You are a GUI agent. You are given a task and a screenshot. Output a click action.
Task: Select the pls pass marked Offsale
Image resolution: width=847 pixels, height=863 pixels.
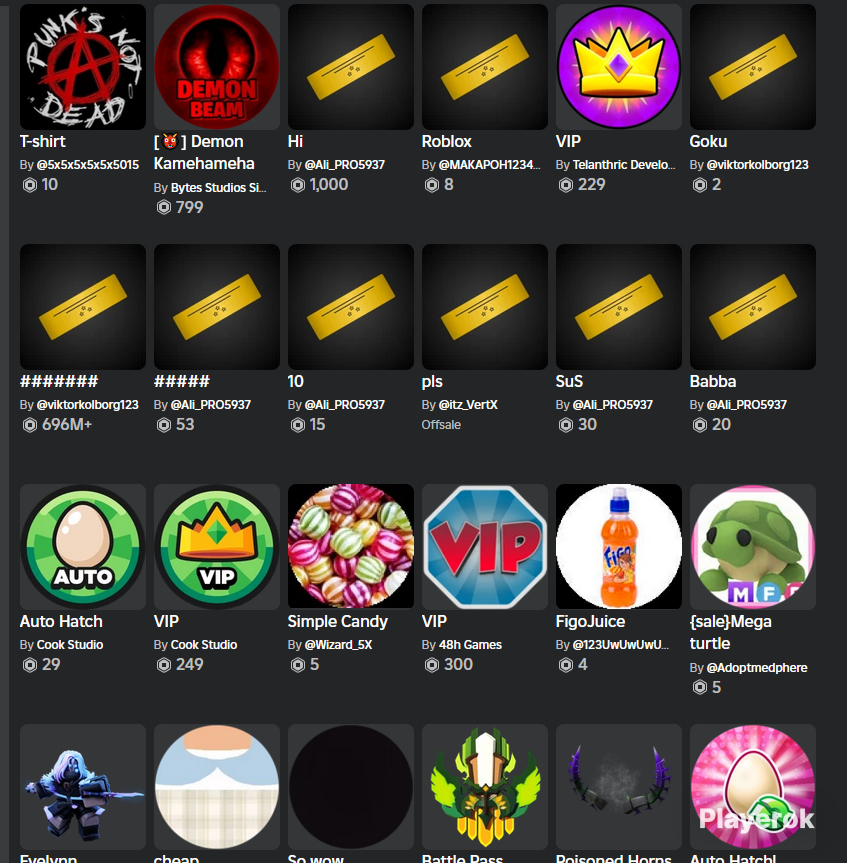coord(484,307)
